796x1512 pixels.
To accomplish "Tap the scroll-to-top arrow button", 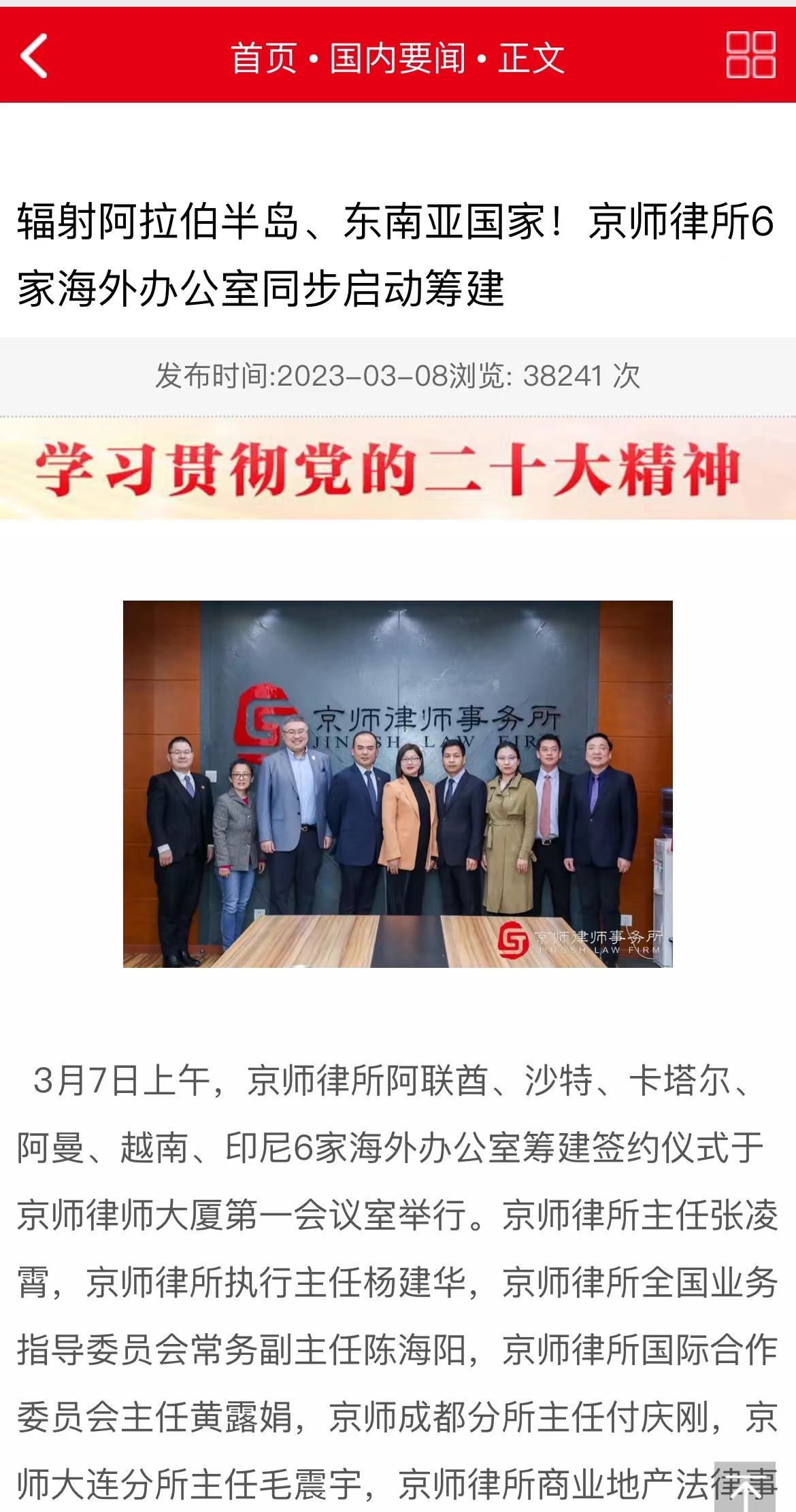I will pos(744,1485).
